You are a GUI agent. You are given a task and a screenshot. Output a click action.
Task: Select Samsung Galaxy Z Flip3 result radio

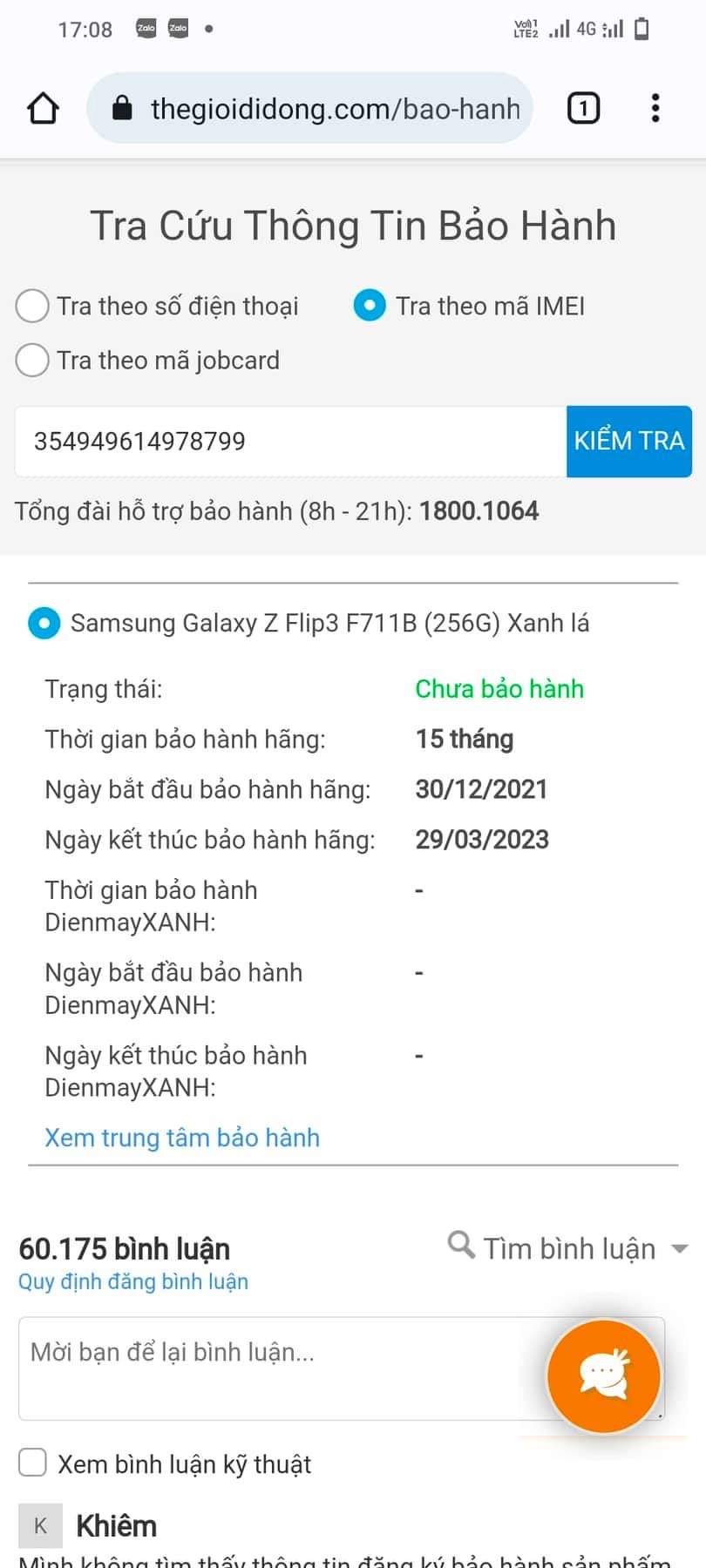44,623
